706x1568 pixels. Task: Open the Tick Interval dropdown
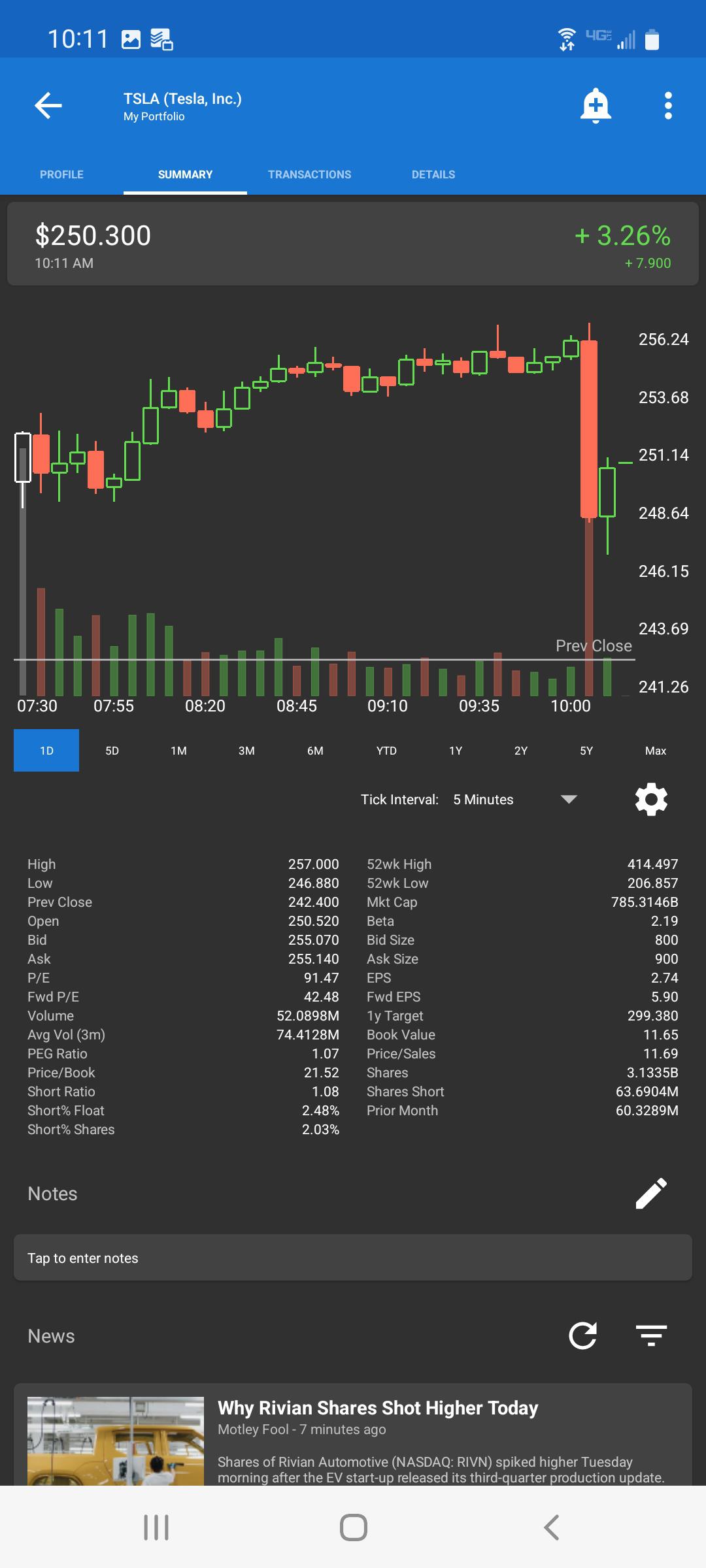coord(482,799)
